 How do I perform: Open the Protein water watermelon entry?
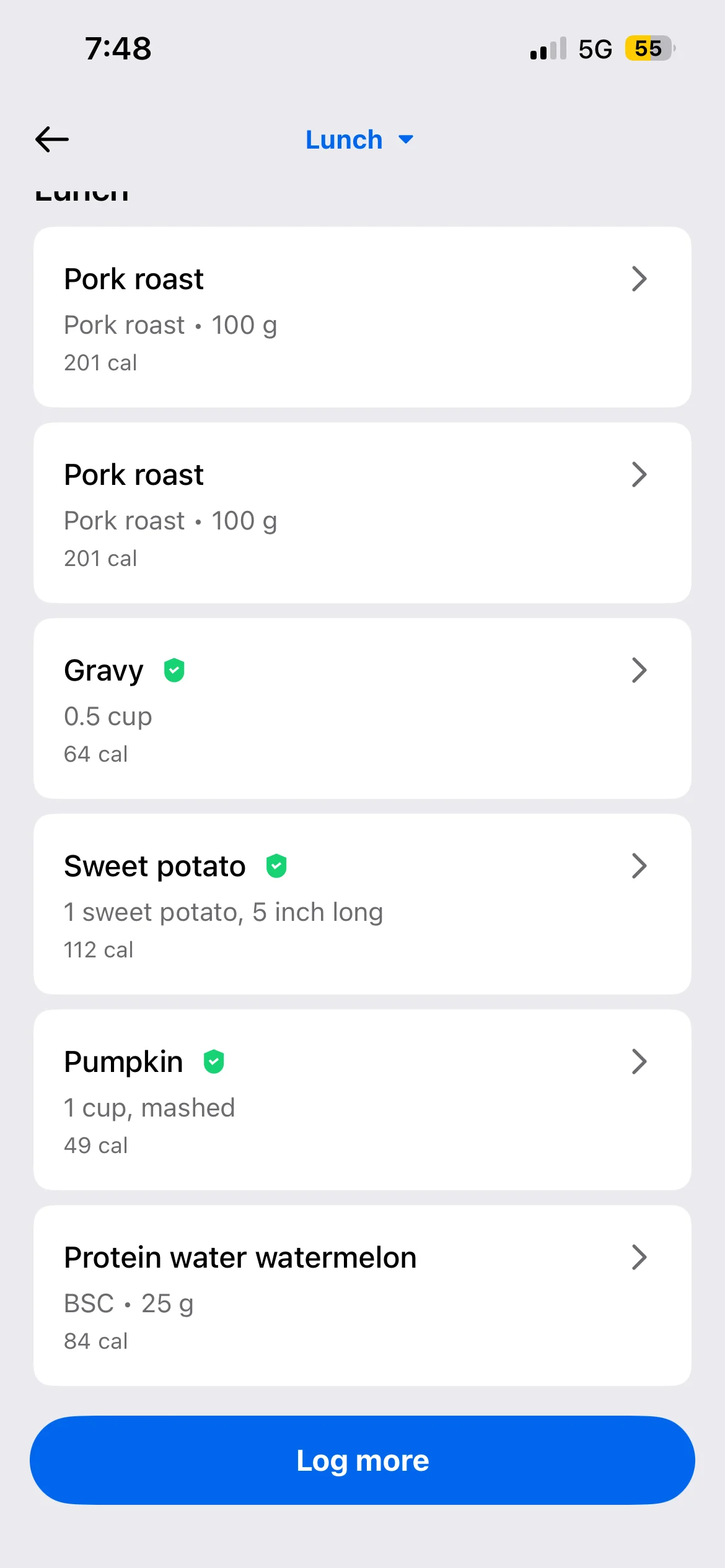click(x=362, y=1296)
